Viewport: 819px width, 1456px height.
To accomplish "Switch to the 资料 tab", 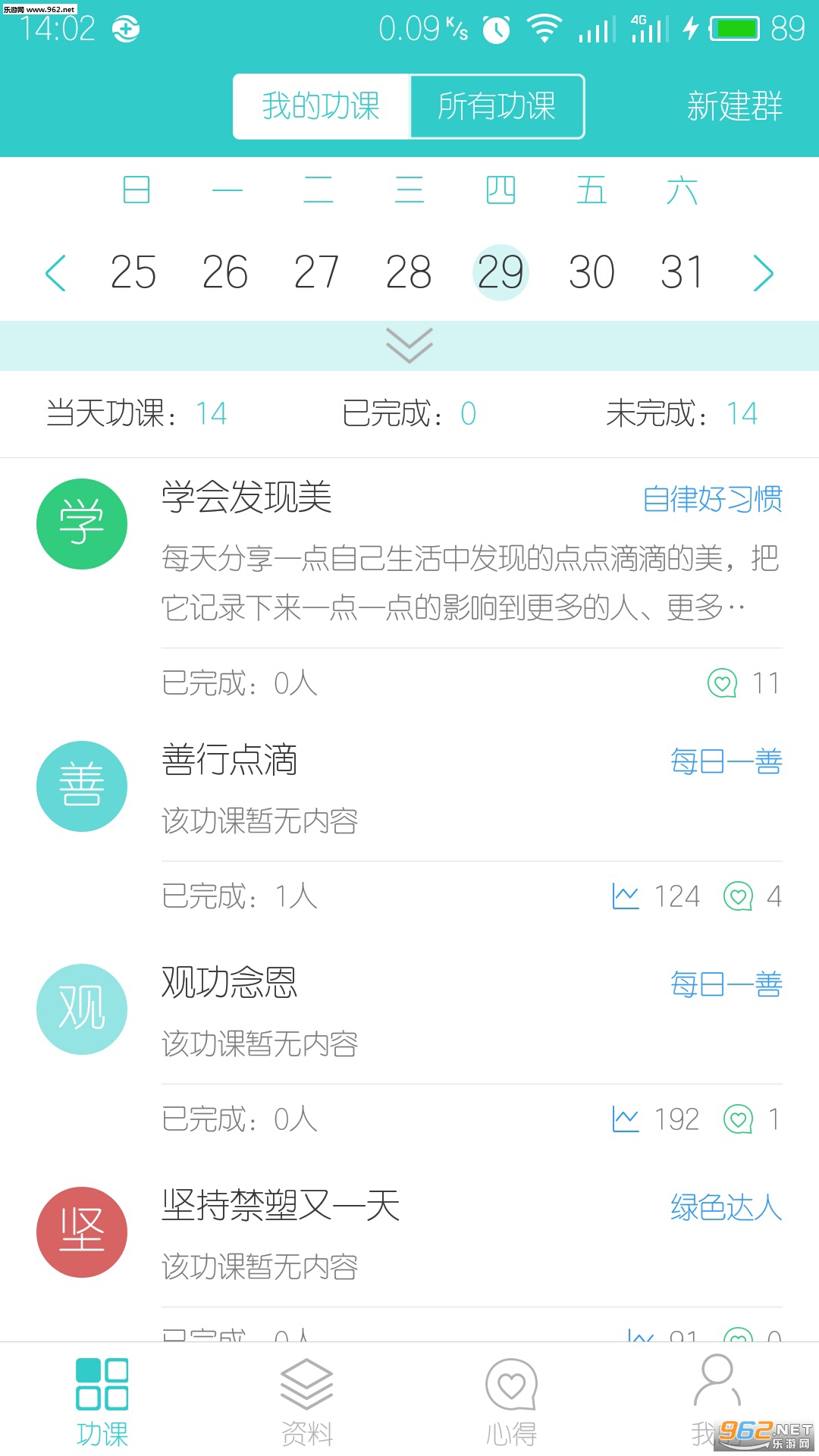I will [x=307, y=1401].
